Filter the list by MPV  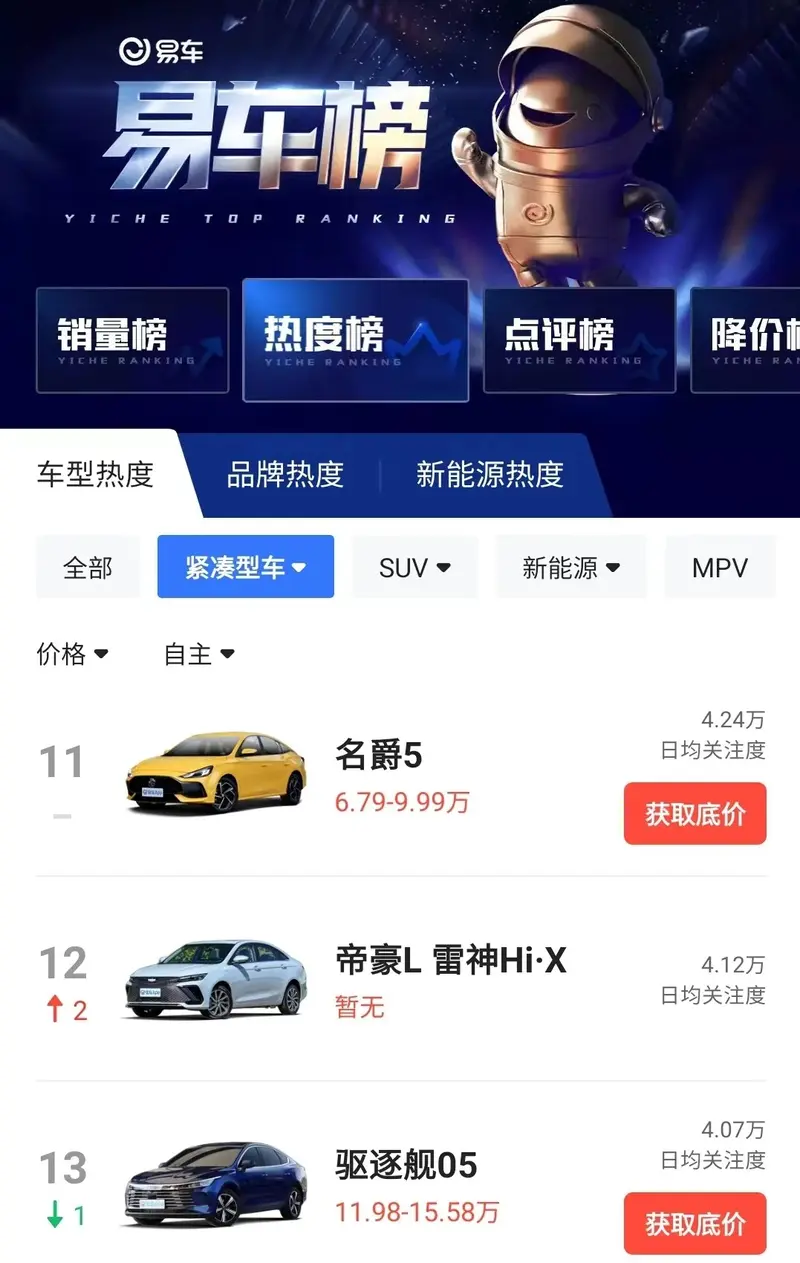tap(720, 568)
